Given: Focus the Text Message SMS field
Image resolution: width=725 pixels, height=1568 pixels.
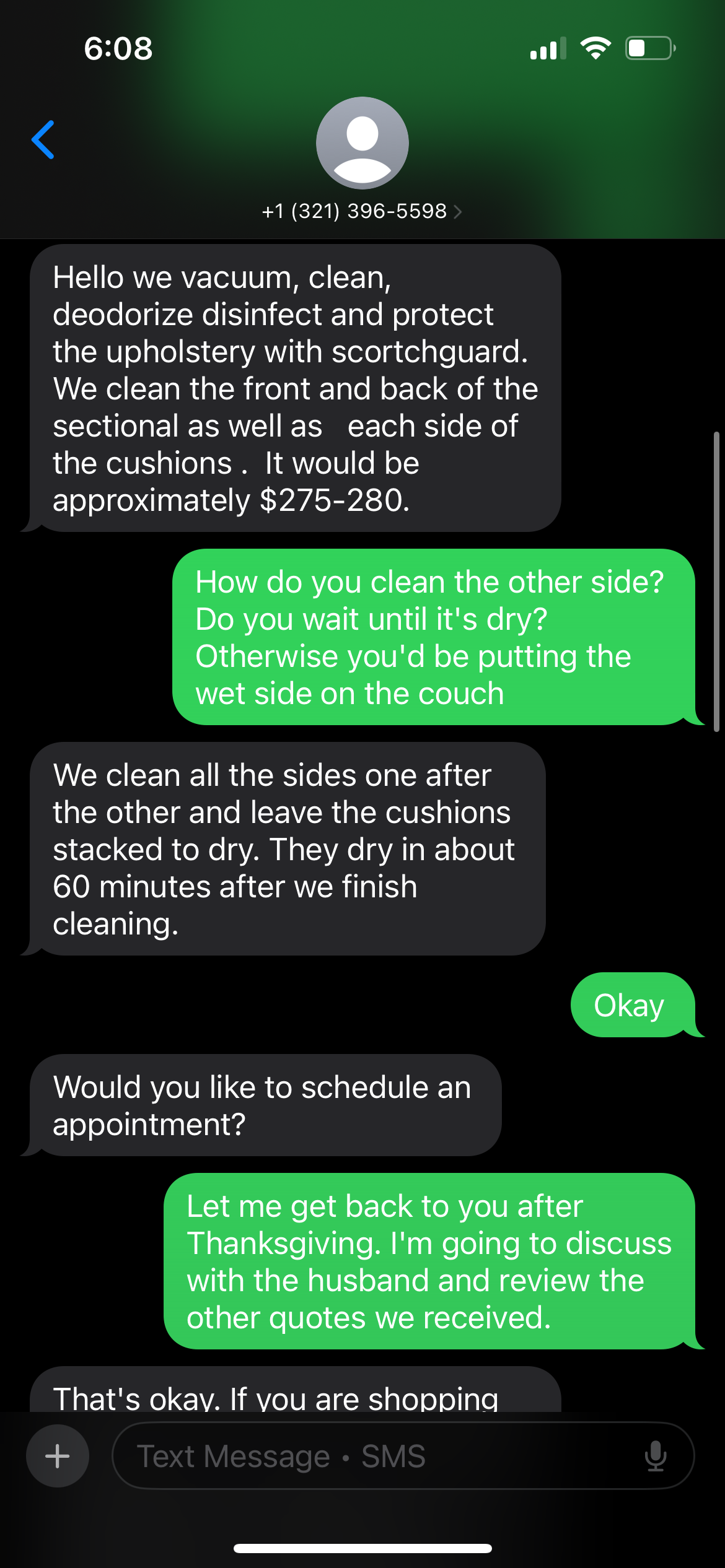Looking at the screenshot, I should coord(372,1456).
